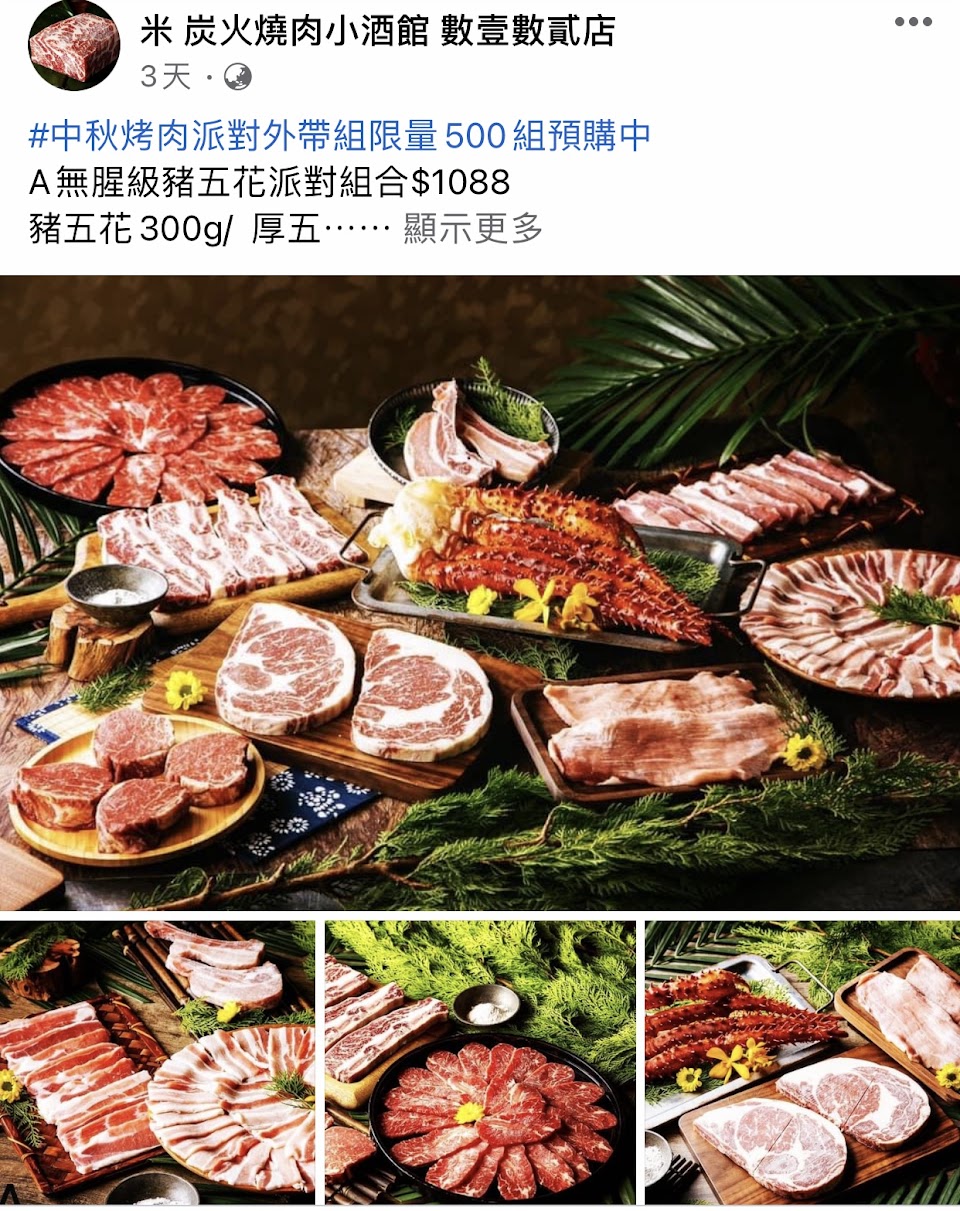The height and width of the screenshot is (1211, 960).
Task: Open the middle photo with round beef plate
Action: click(x=480, y=1062)
